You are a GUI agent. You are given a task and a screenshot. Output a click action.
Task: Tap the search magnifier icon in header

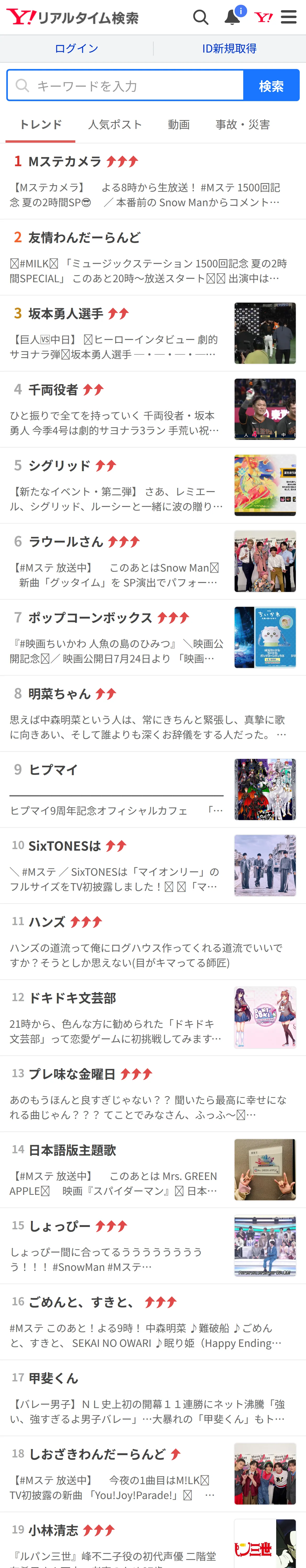pos(201,17)
